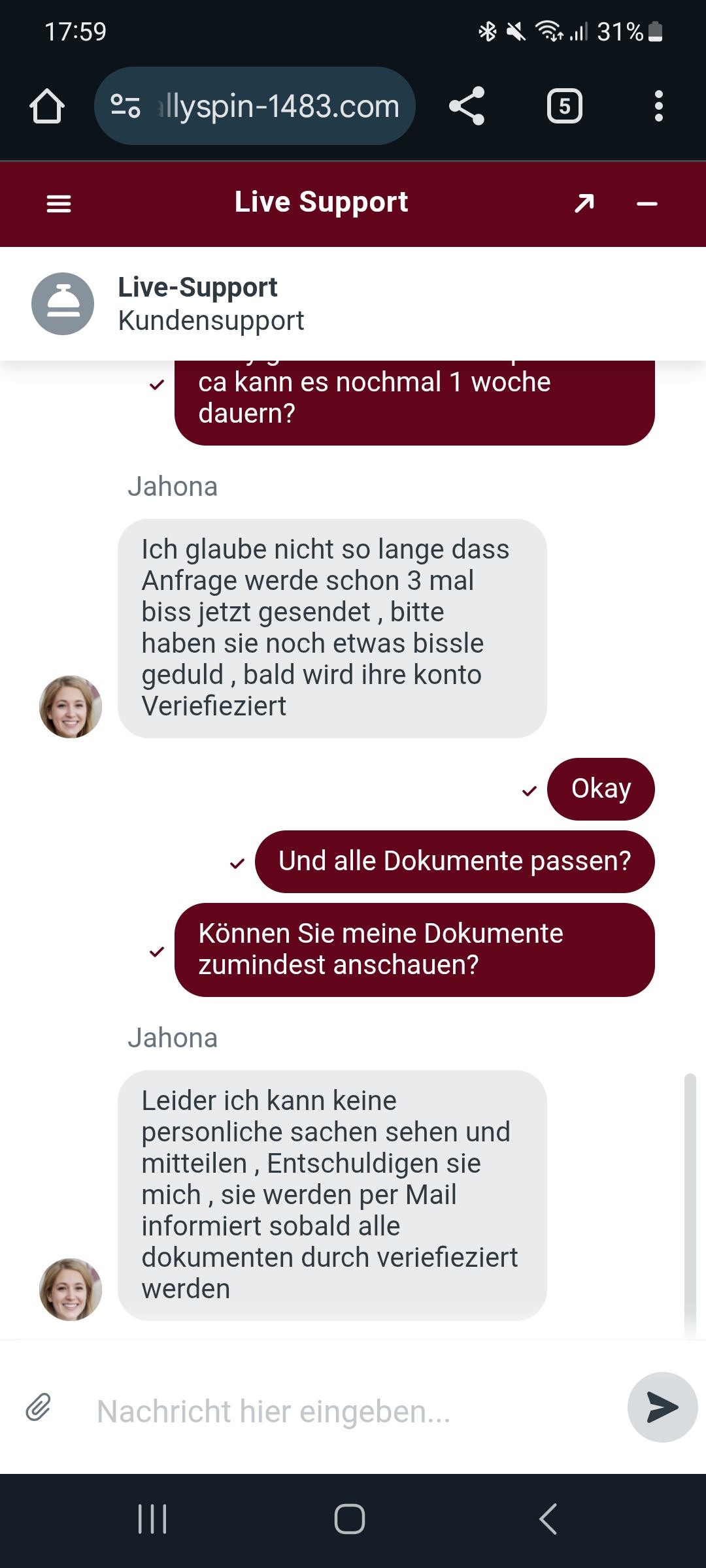Open the tab switcher showing 5
The width and height of the screenshot is (706, 1568).
click(564, 106)
